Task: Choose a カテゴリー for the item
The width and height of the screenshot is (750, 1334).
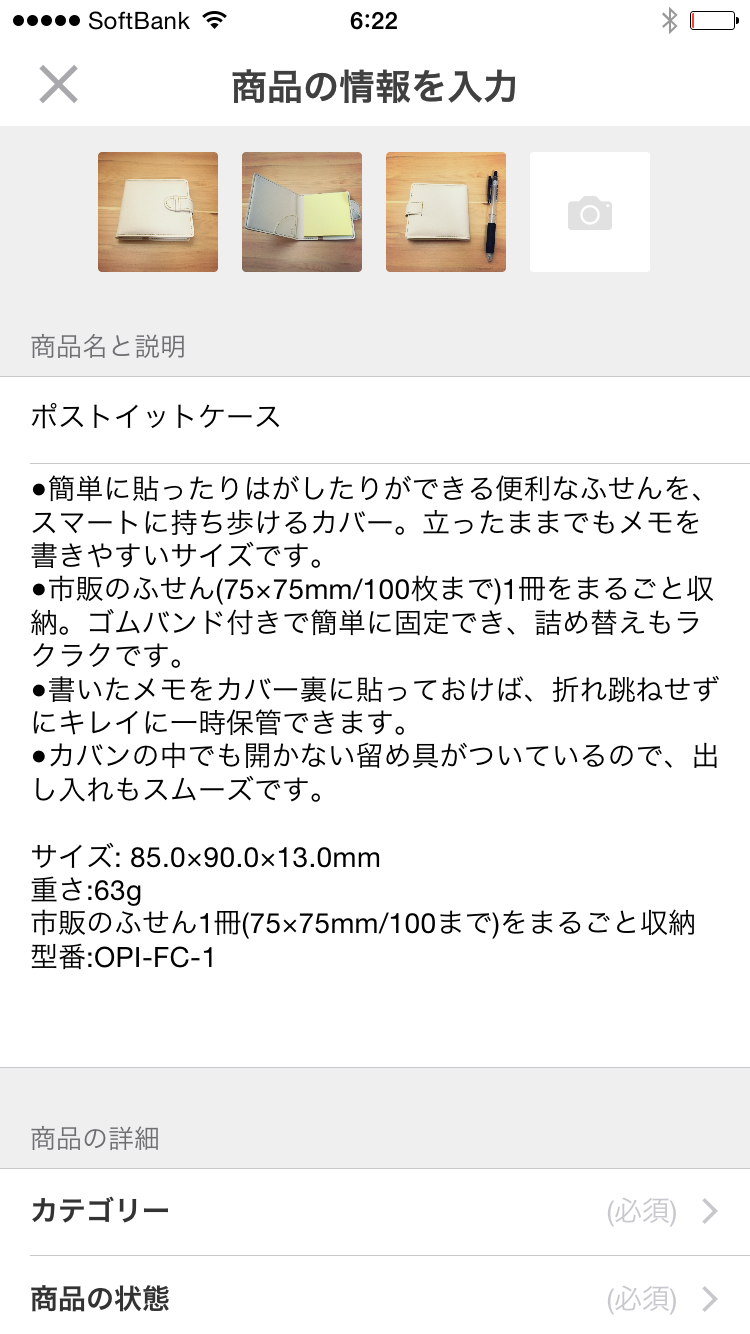Action: click(x=375, y=1212)
